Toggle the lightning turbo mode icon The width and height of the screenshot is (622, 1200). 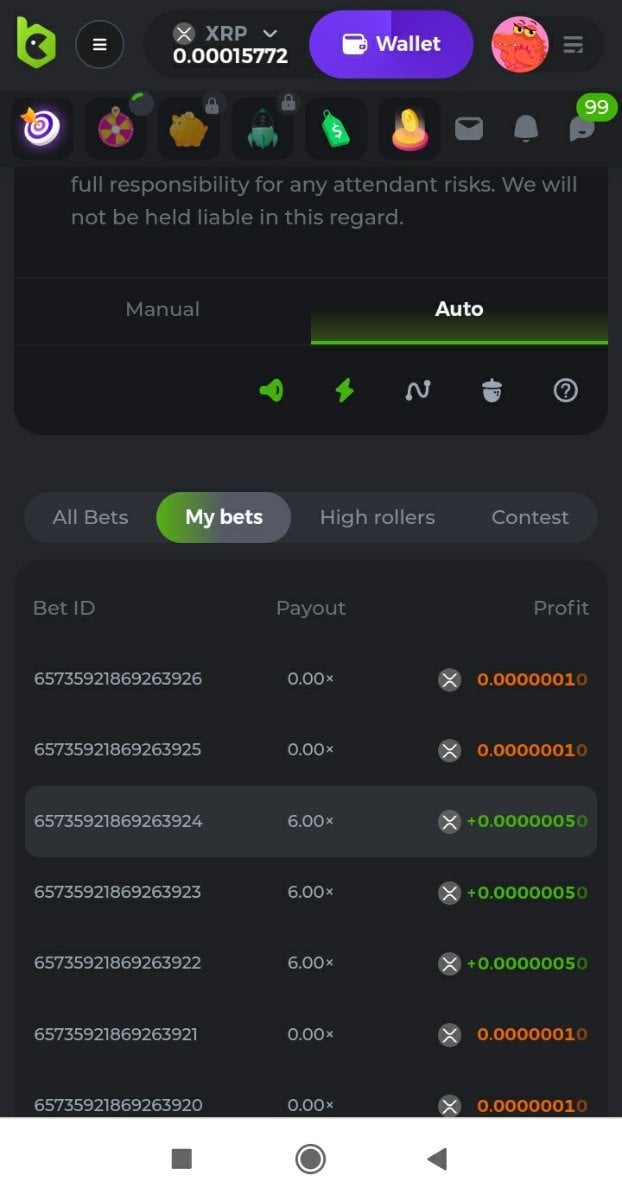coord(344,391)
